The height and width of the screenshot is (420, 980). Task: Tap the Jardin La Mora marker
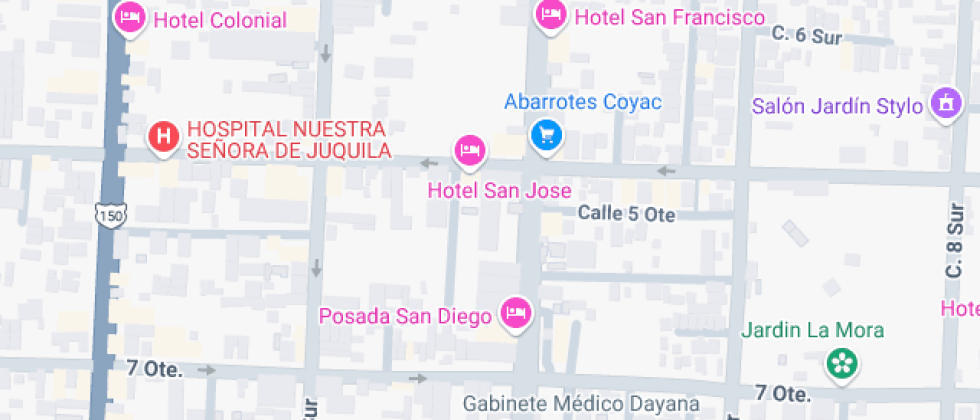coord(843,362)
